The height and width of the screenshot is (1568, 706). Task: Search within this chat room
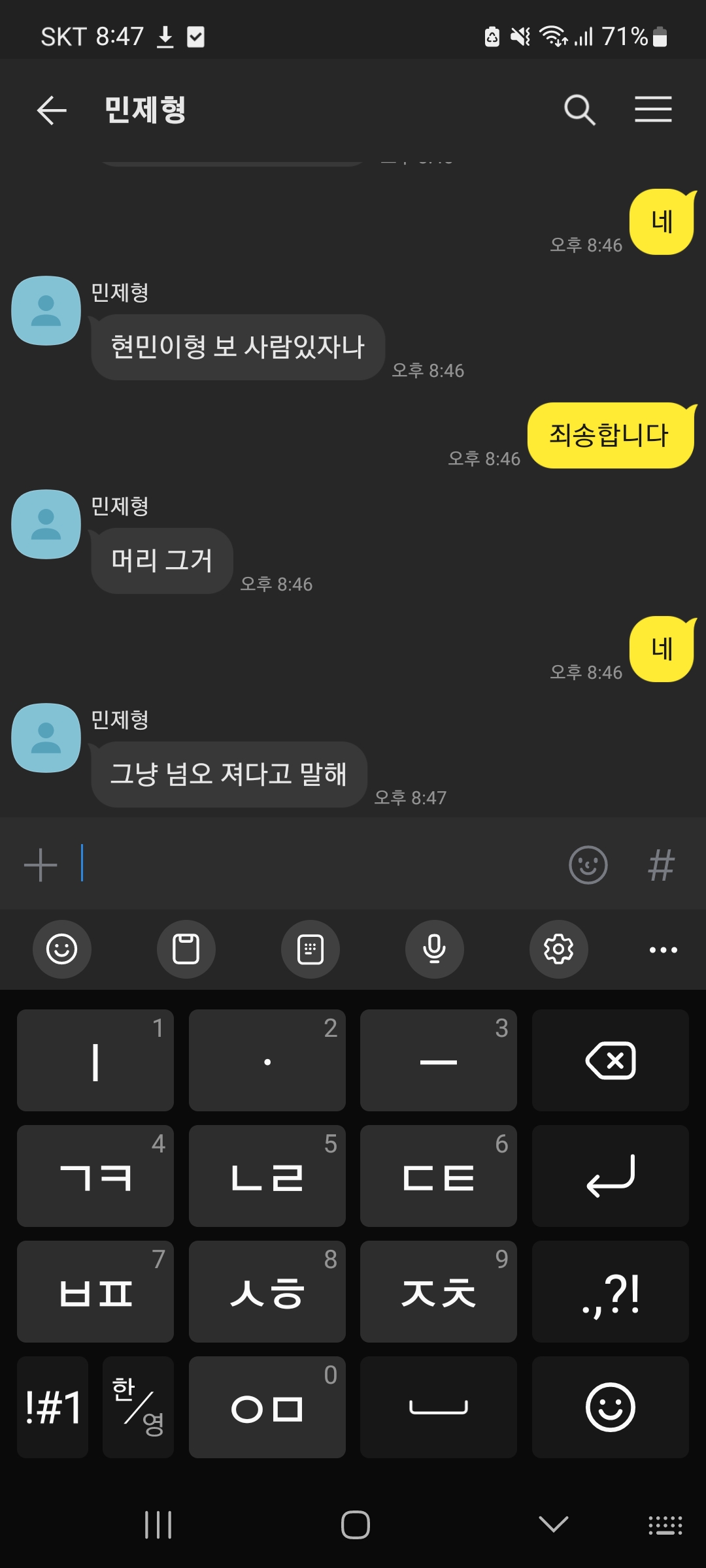[x=580, y=110]
